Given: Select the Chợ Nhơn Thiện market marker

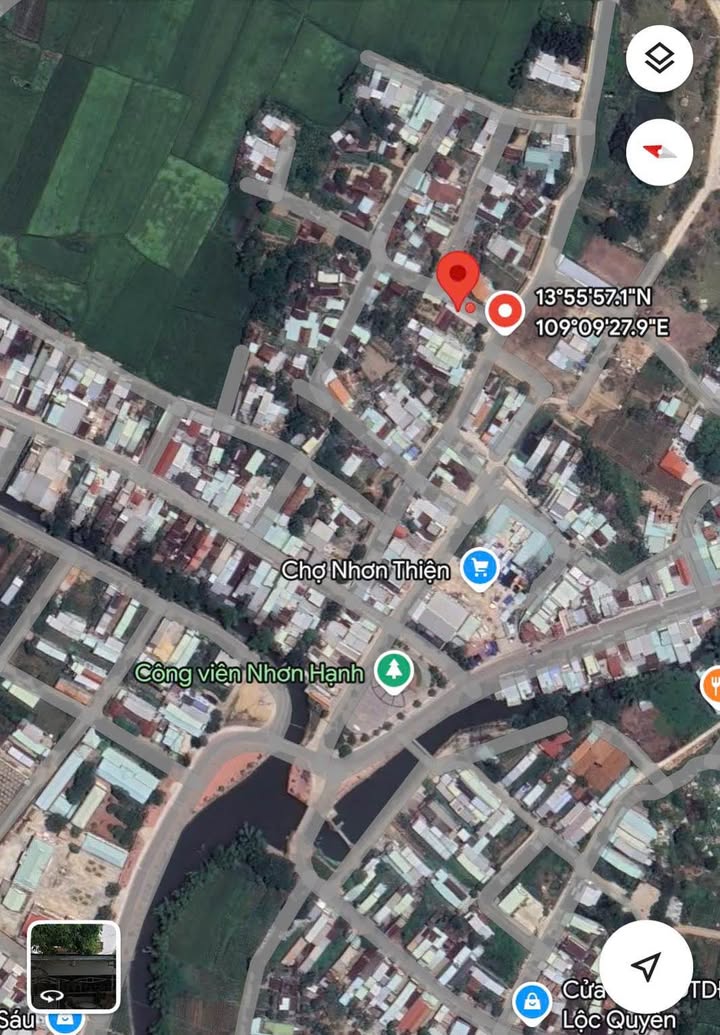Looking at the screenshot, I should pyautogui.click(x=480, y=569).
